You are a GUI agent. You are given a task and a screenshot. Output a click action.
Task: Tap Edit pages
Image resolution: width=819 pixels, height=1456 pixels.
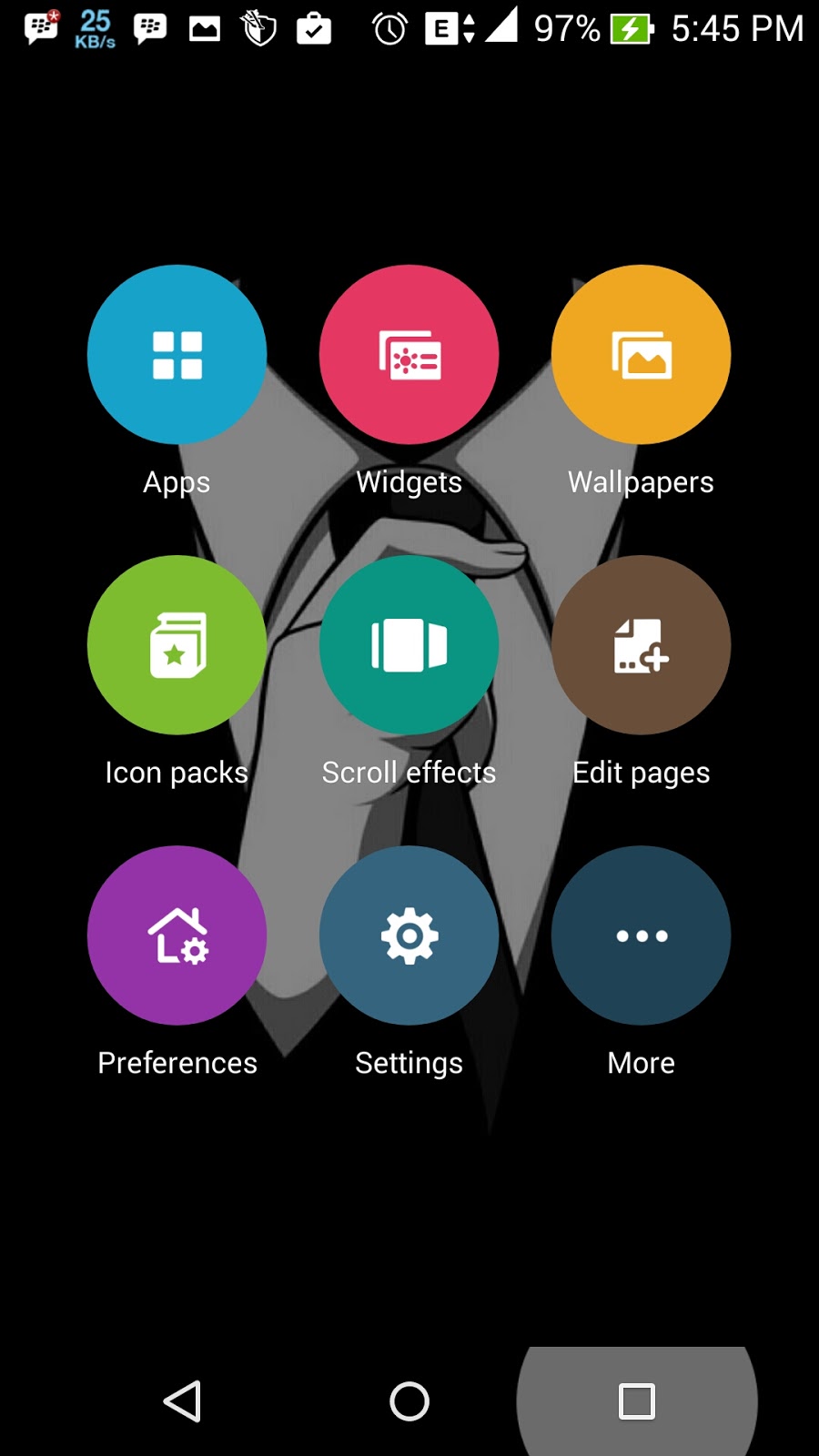(x=641, y=645)
